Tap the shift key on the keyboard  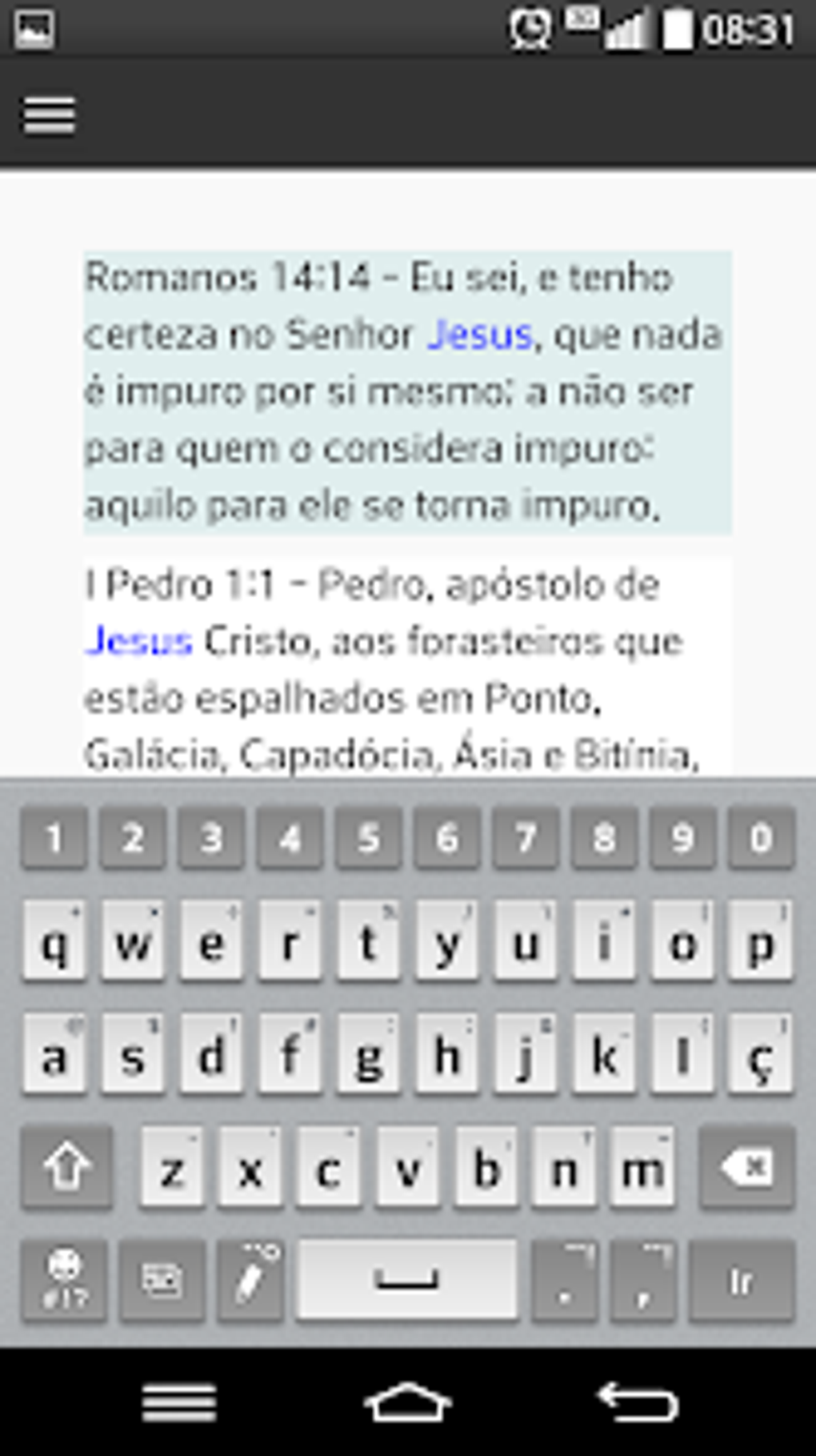(x=67, y=1168)
